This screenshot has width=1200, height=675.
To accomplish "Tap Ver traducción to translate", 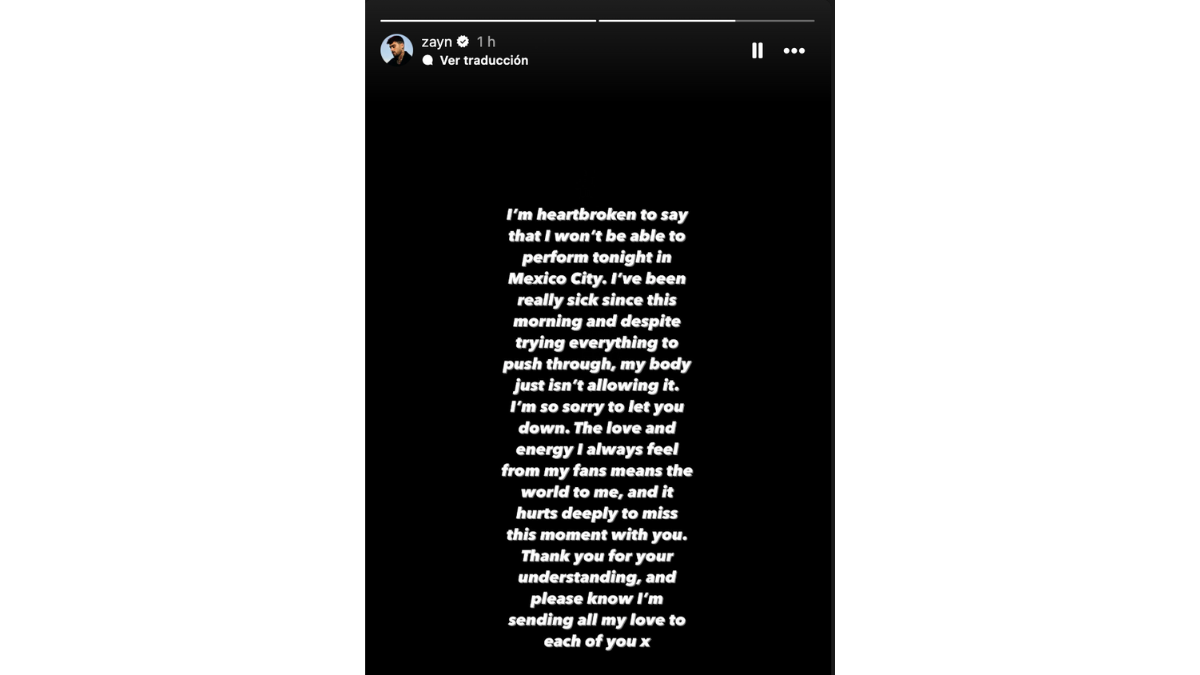I will 483,60.
